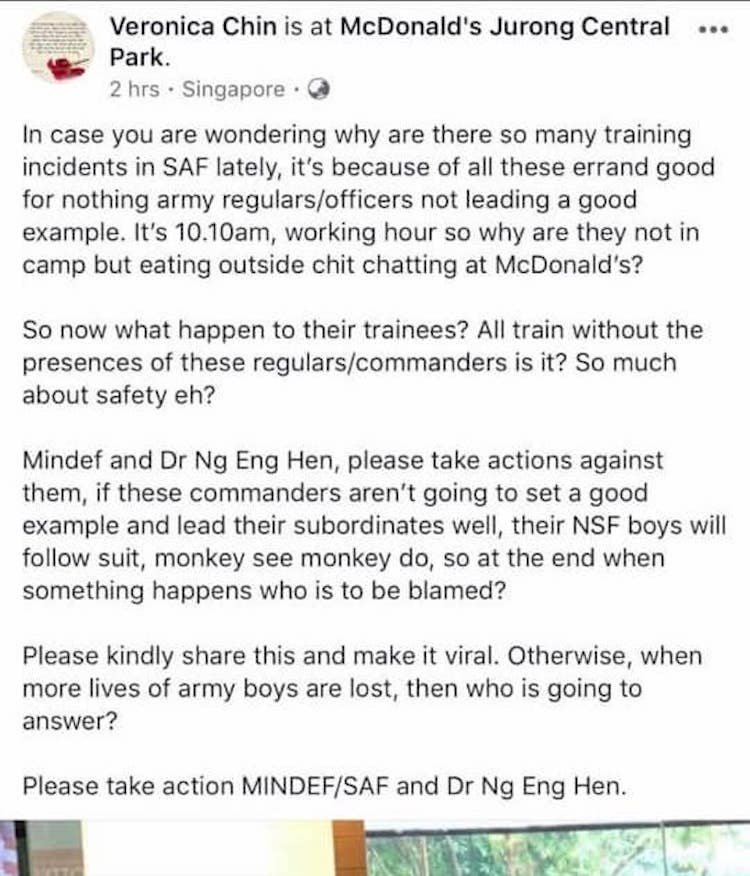The width and height of the screenshot is (750, 876).
Task: Select the public visibility globe next to Singapore
Action: (320, 89)
